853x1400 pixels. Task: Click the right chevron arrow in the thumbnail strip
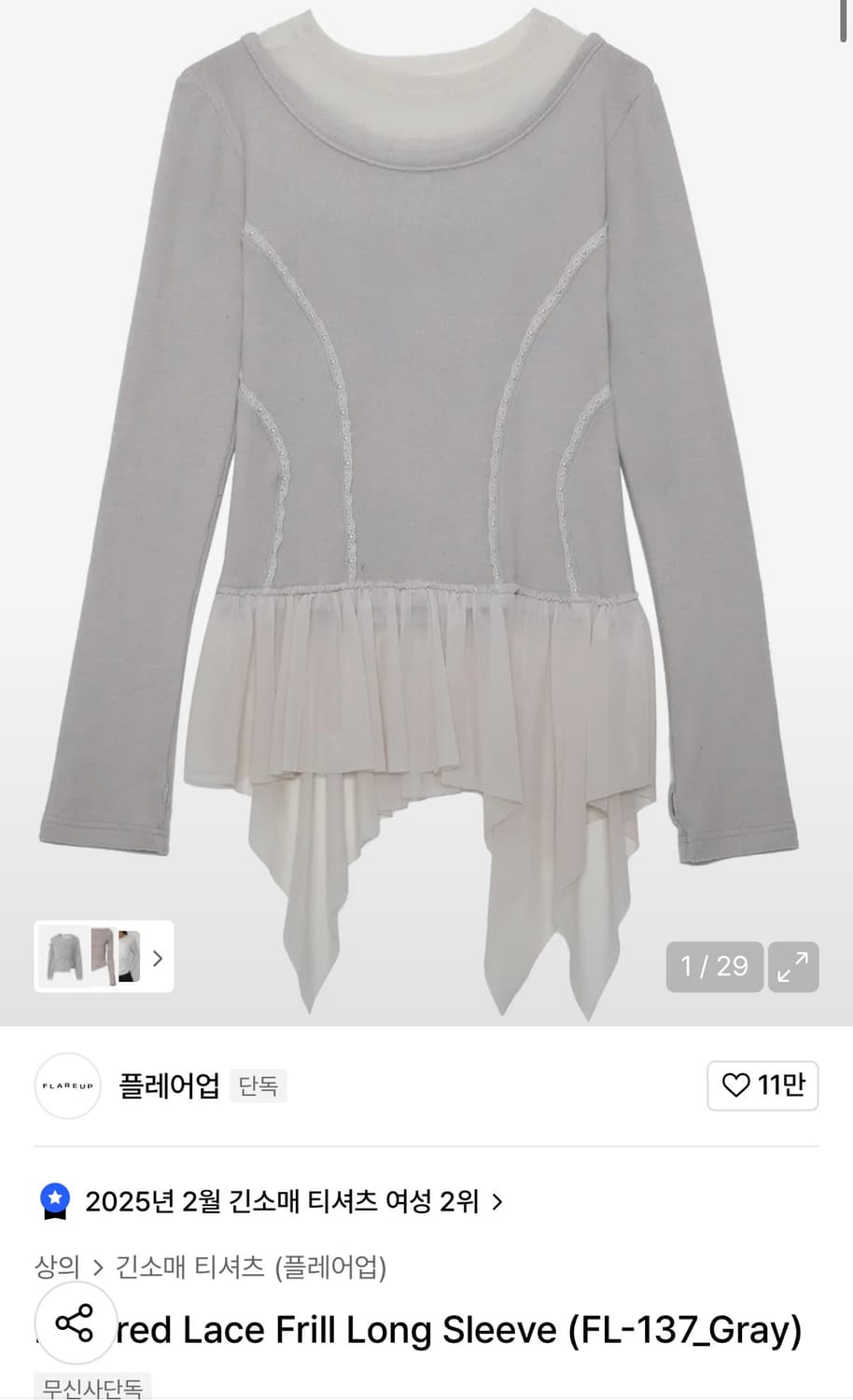pyautogui.click(x=158, y=959)
